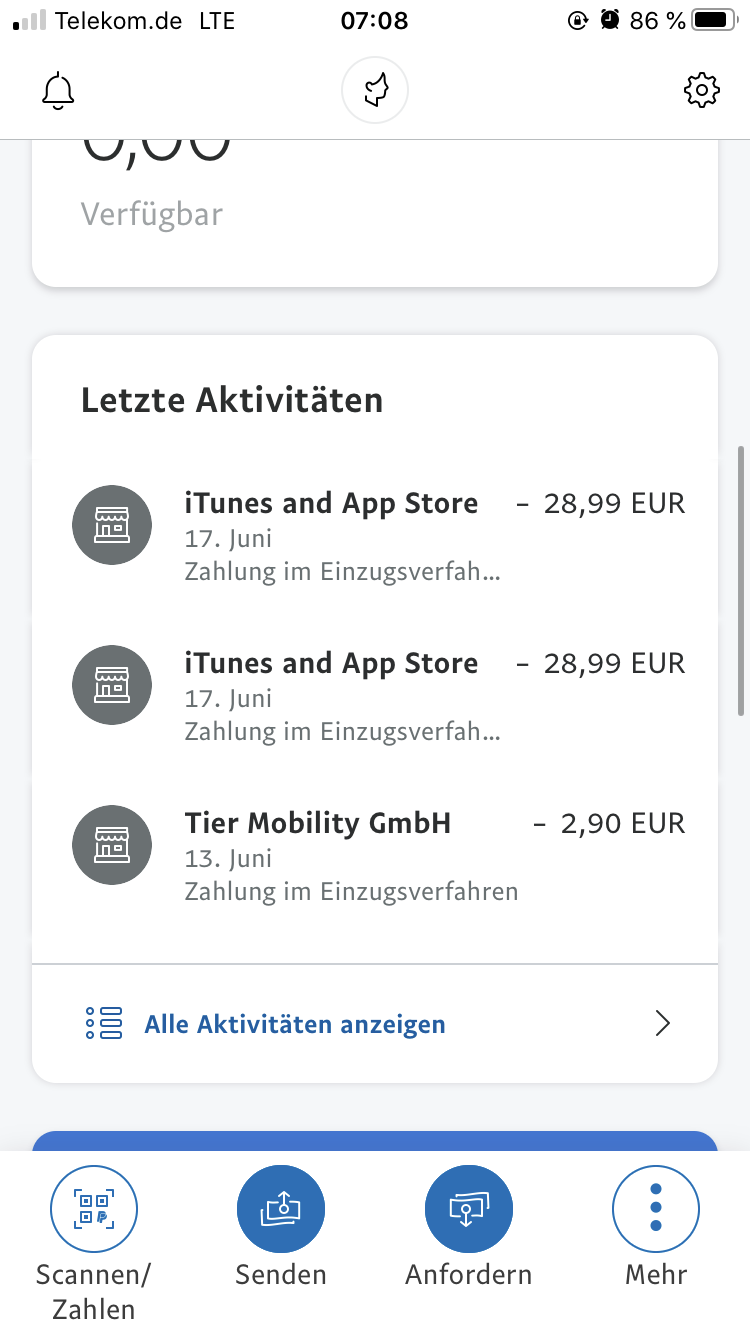Tap the Senden button

click(281, 1210)
